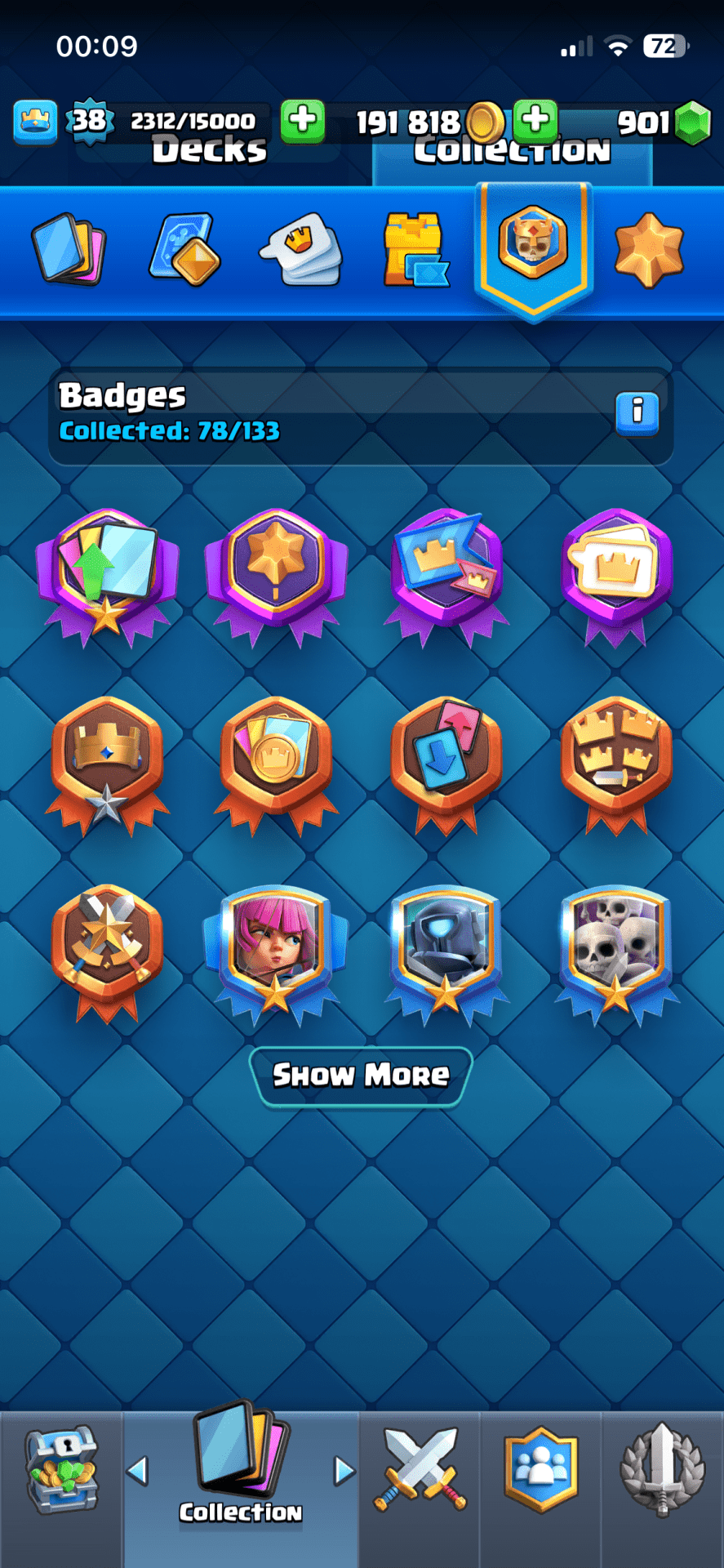This screenshot has width=724, height=1568.
Task: Select the star-shaped tab icon
Action: coord(648,248)
